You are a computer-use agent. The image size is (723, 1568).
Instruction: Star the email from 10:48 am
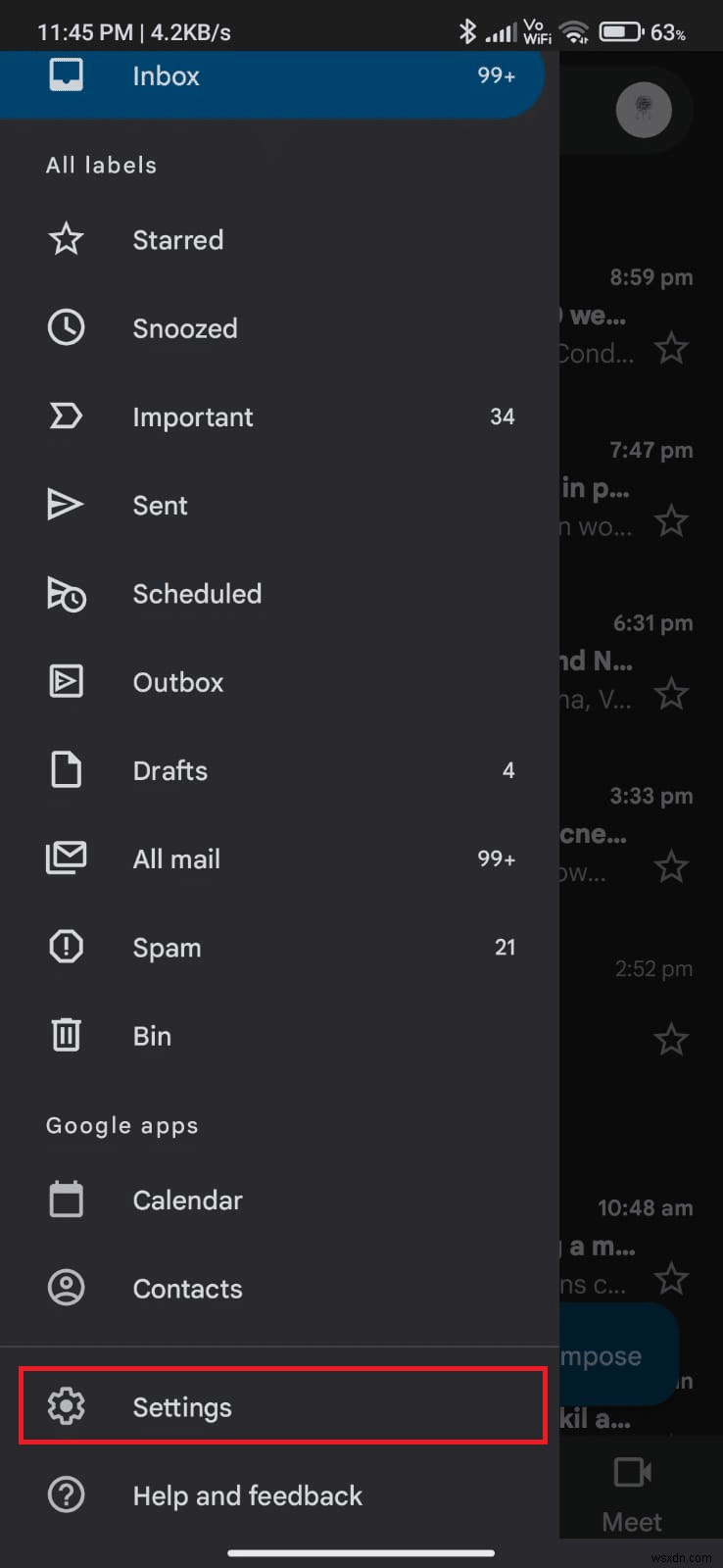pos(672,1278)
